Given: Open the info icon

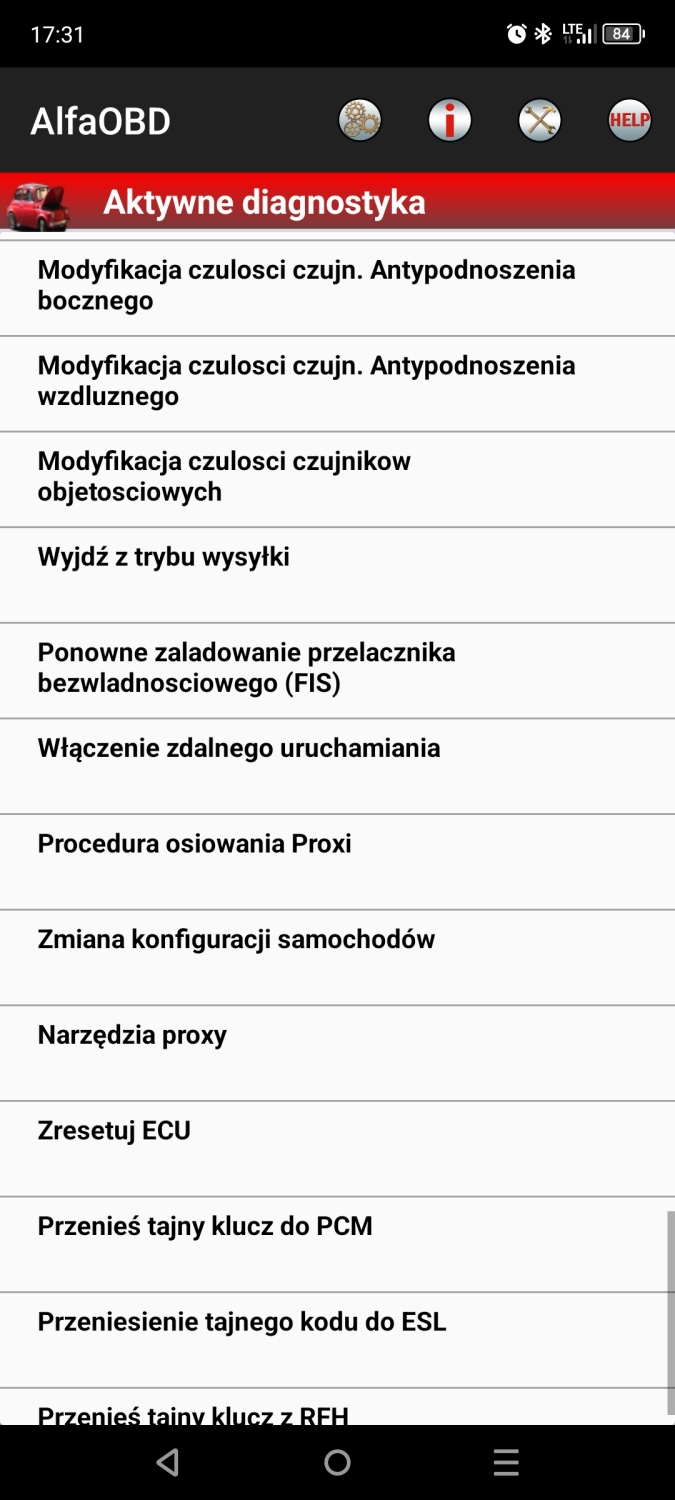Looking at the screenshot, I should [x=450, y=121].
